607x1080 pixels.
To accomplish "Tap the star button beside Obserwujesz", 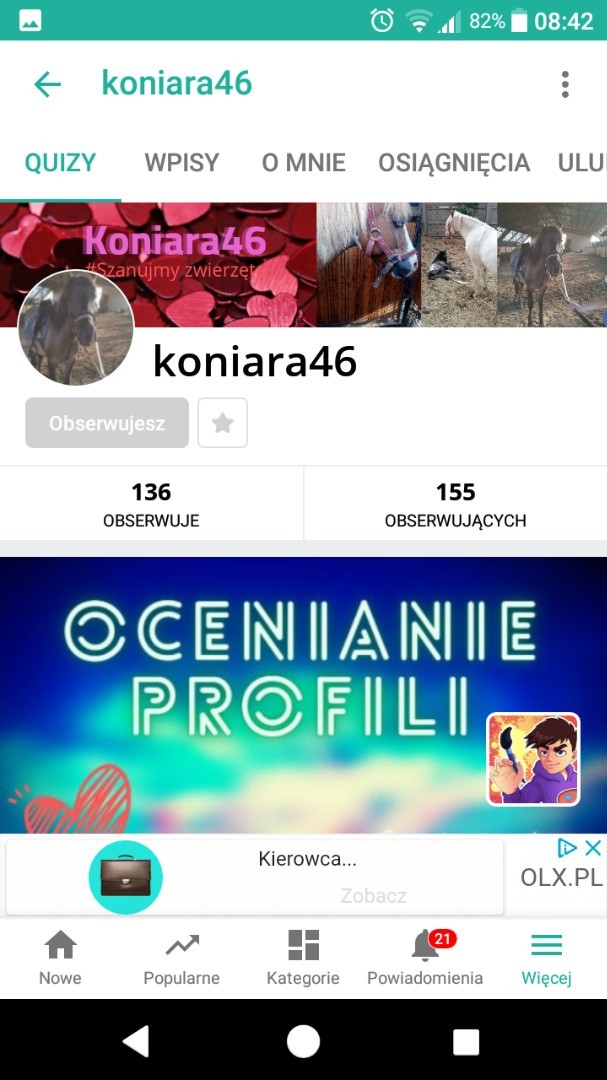I will point(223,423).
